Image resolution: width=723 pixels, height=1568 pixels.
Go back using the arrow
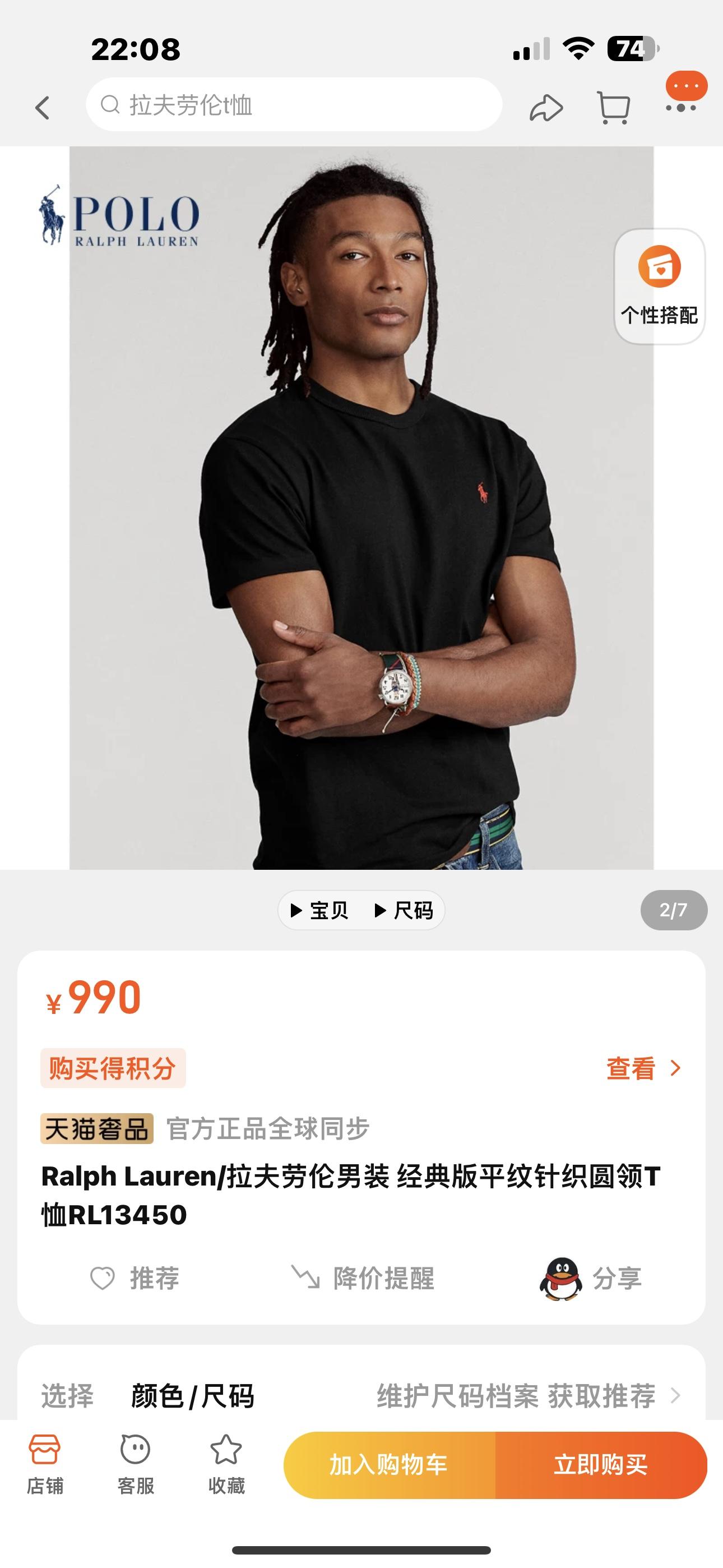[x=42, y=108]
